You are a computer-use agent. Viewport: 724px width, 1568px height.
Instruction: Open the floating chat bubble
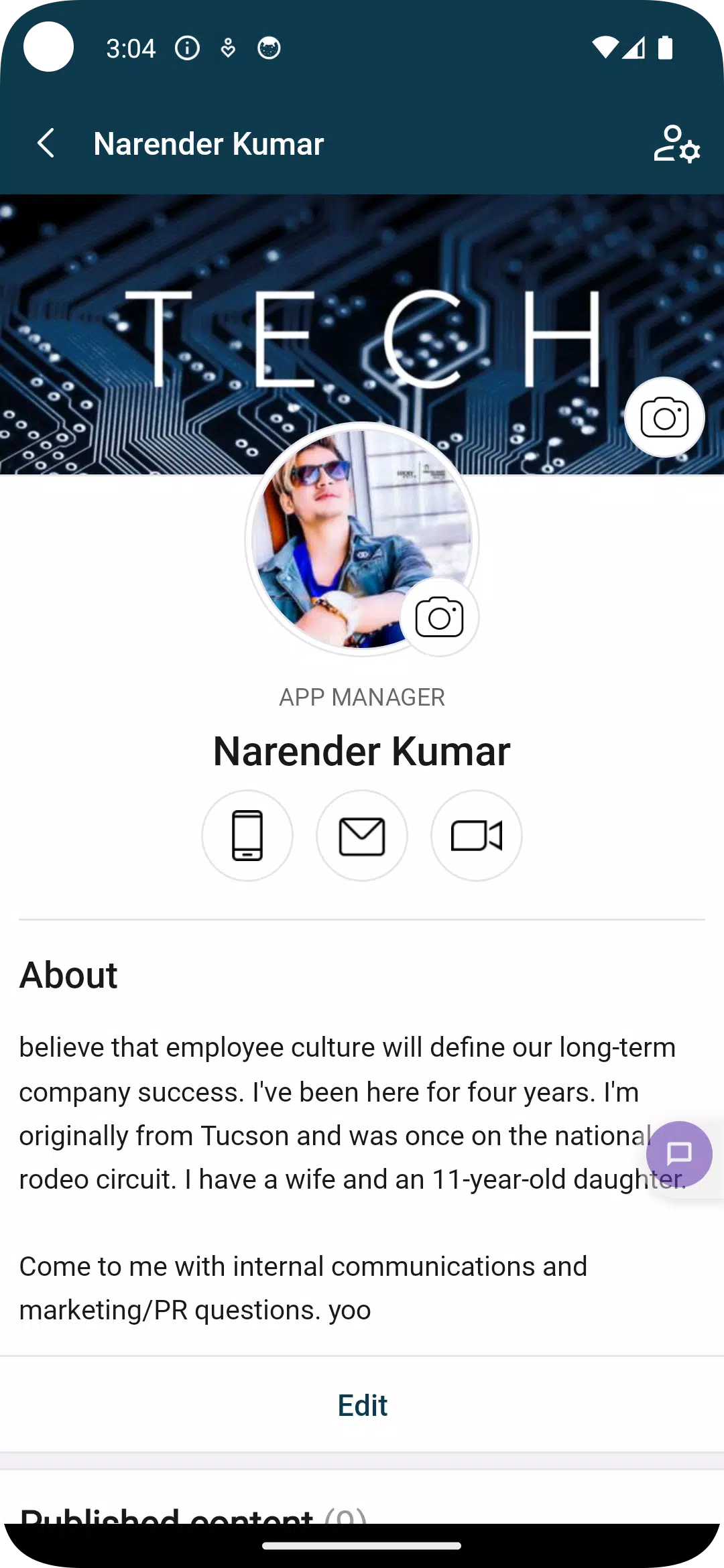679,1154
